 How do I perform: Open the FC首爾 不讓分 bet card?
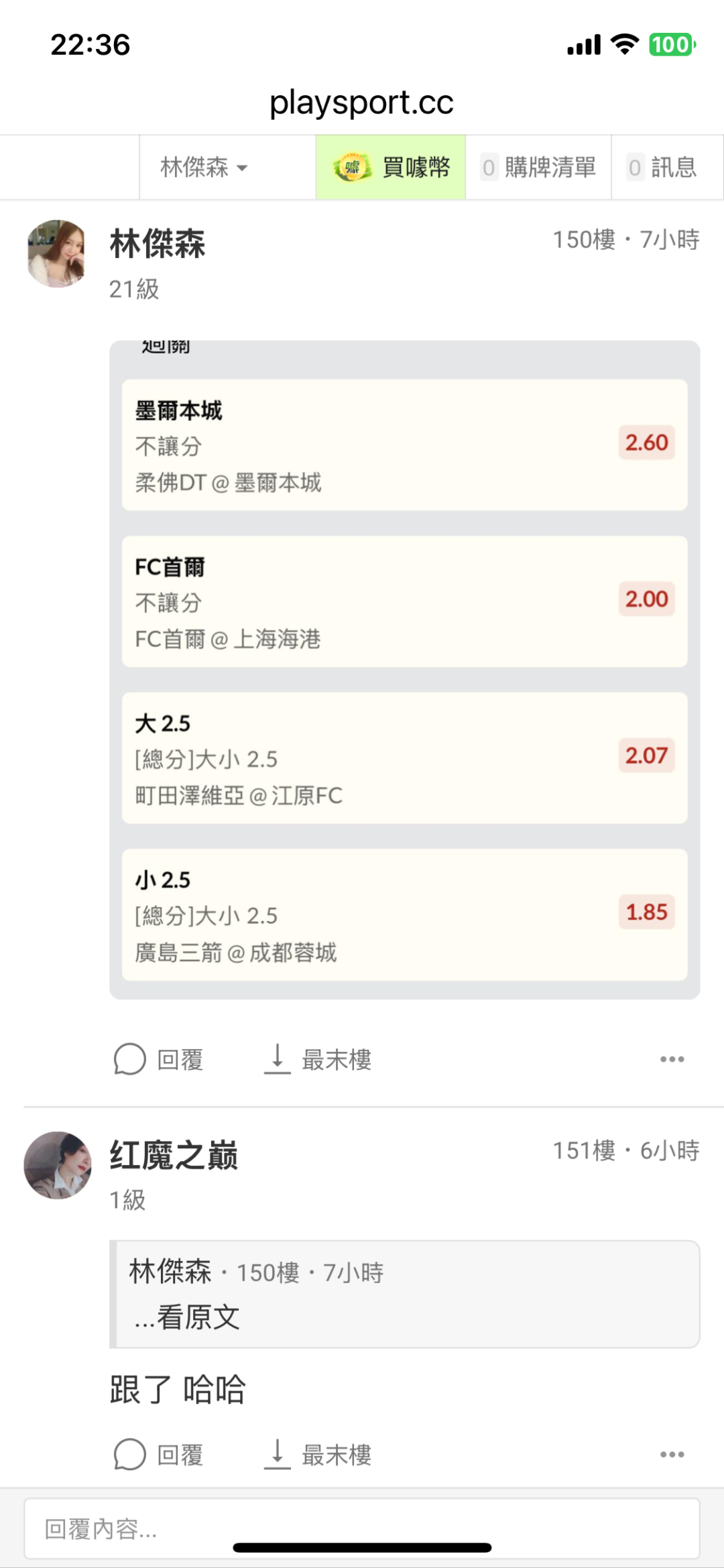coord(404,601)
